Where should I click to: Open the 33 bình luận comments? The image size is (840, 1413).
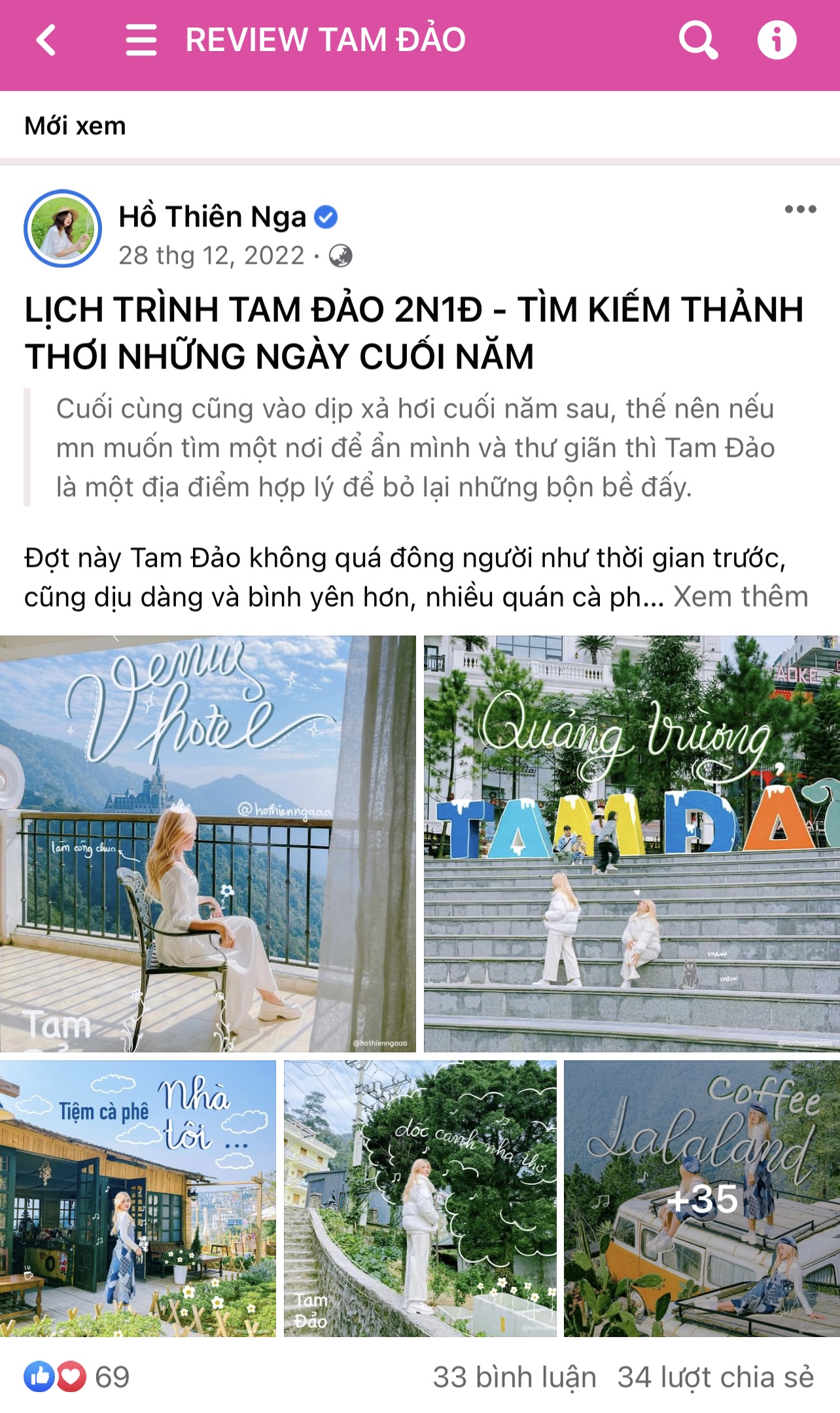[514, 1377]
